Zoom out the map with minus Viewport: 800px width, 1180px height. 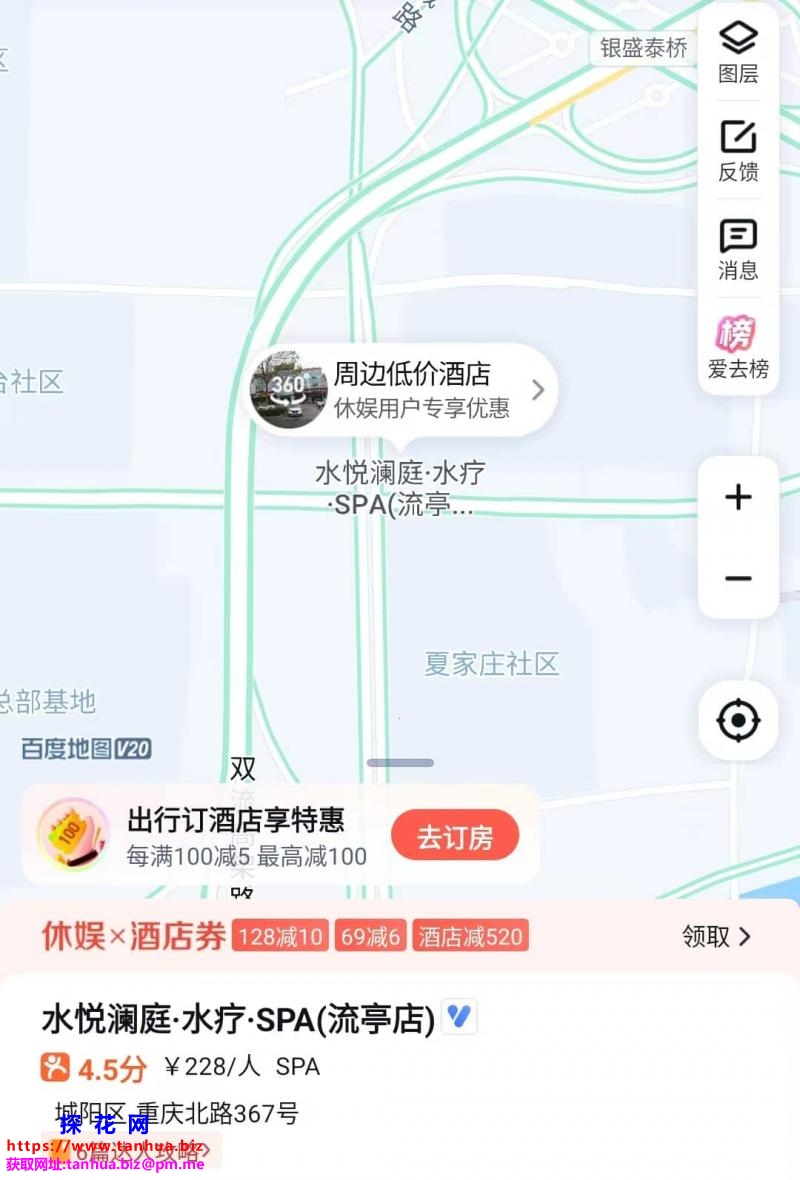coord(738,579)
